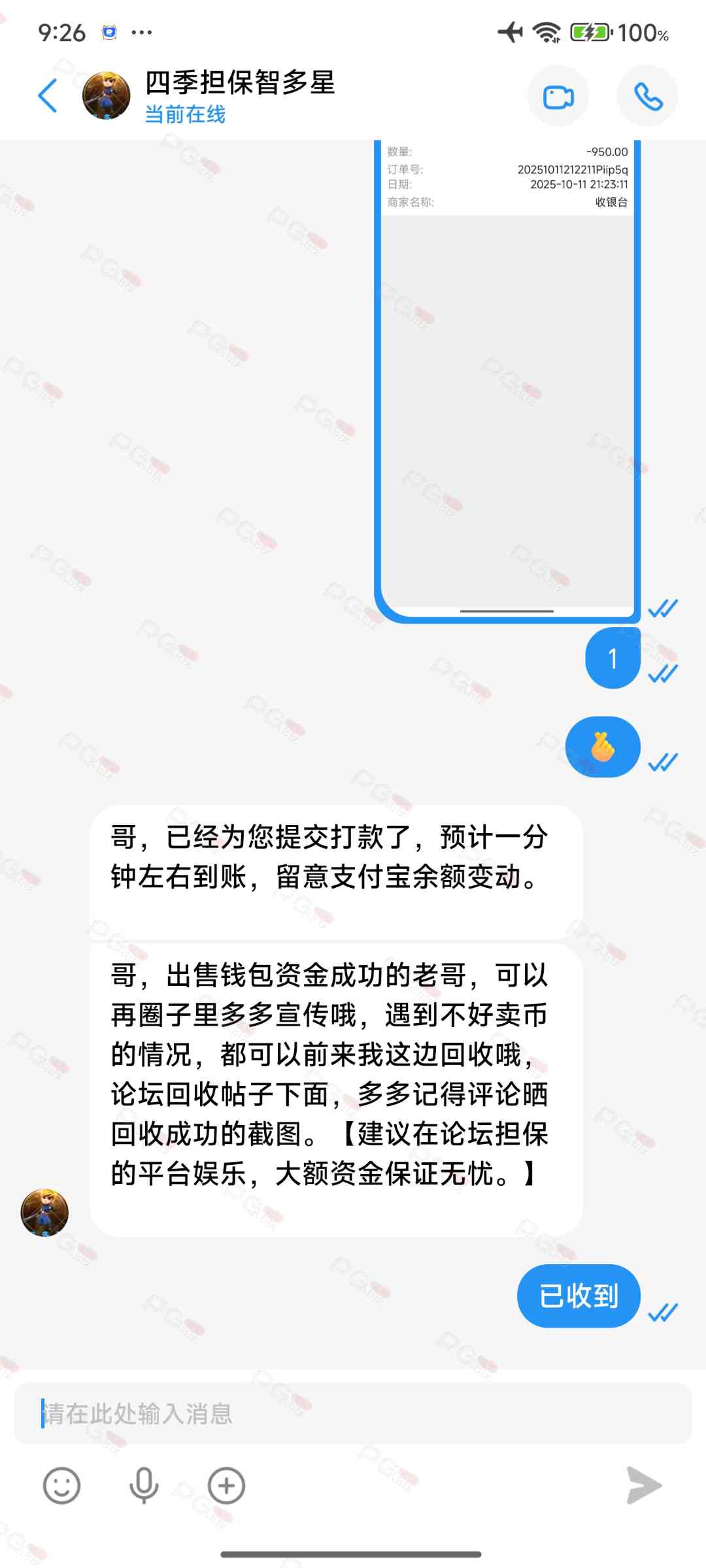Go back to the chat list
Image resolution: width=706 pixels, height=1568 pixels.
(x=48, y=96)
